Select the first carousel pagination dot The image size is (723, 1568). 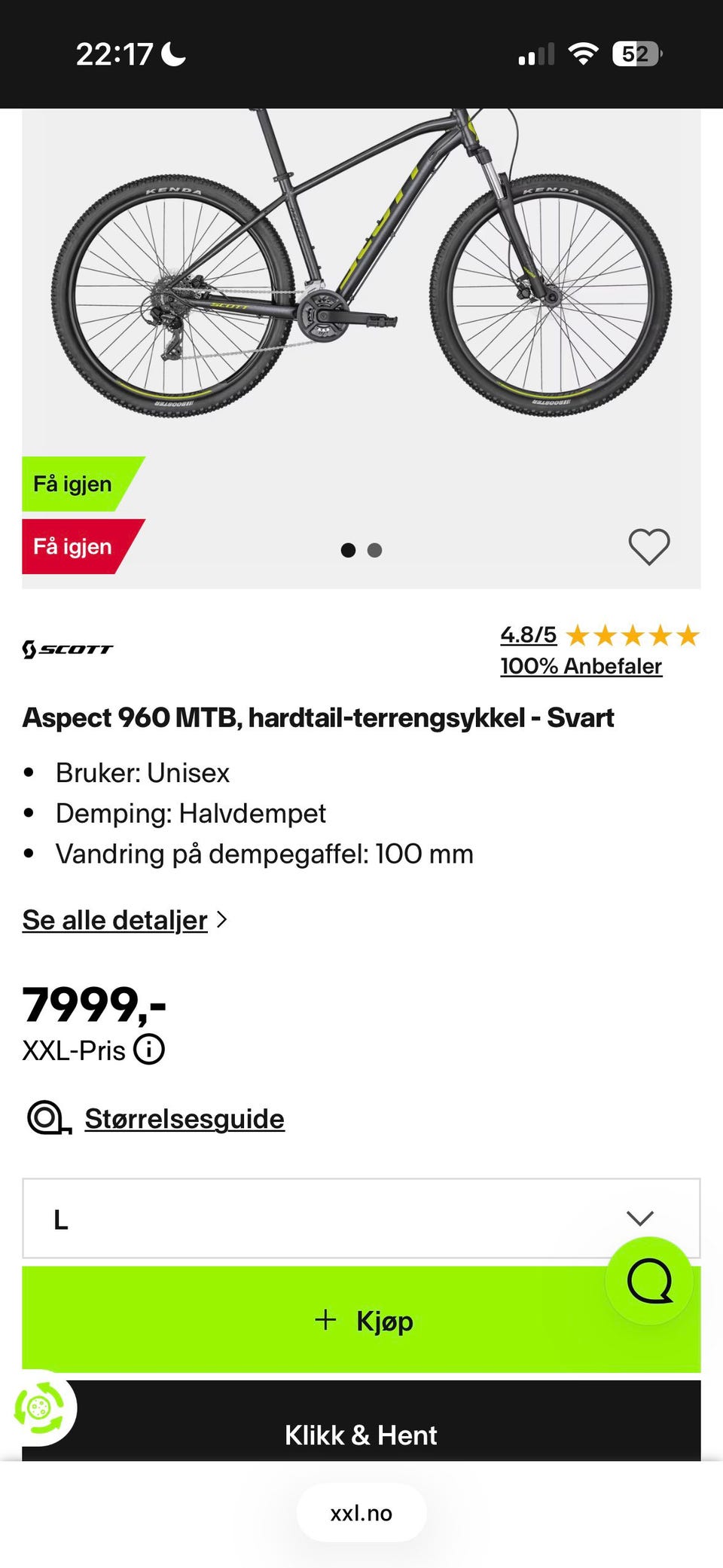pyautogui.click(x=349, y=550)
